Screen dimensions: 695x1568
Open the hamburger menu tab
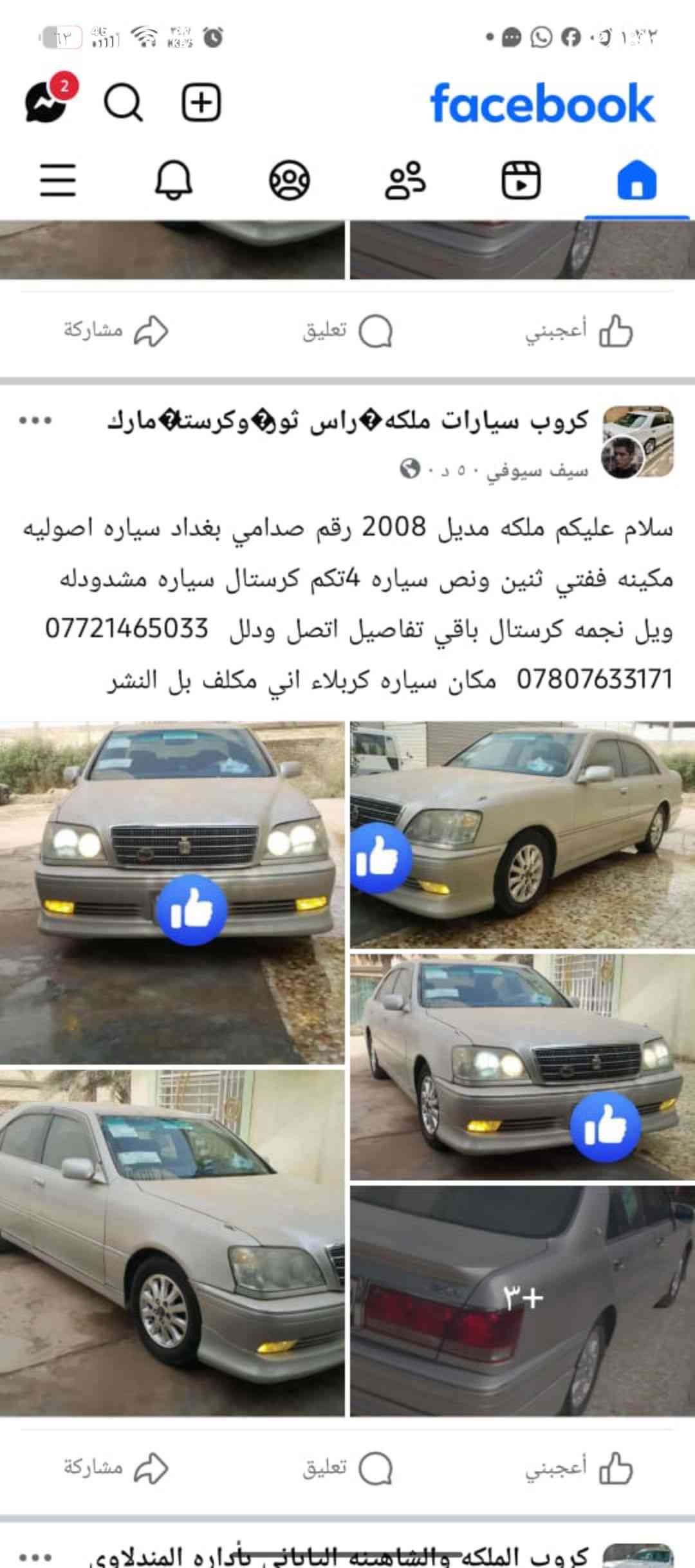[x=58, y=180]
